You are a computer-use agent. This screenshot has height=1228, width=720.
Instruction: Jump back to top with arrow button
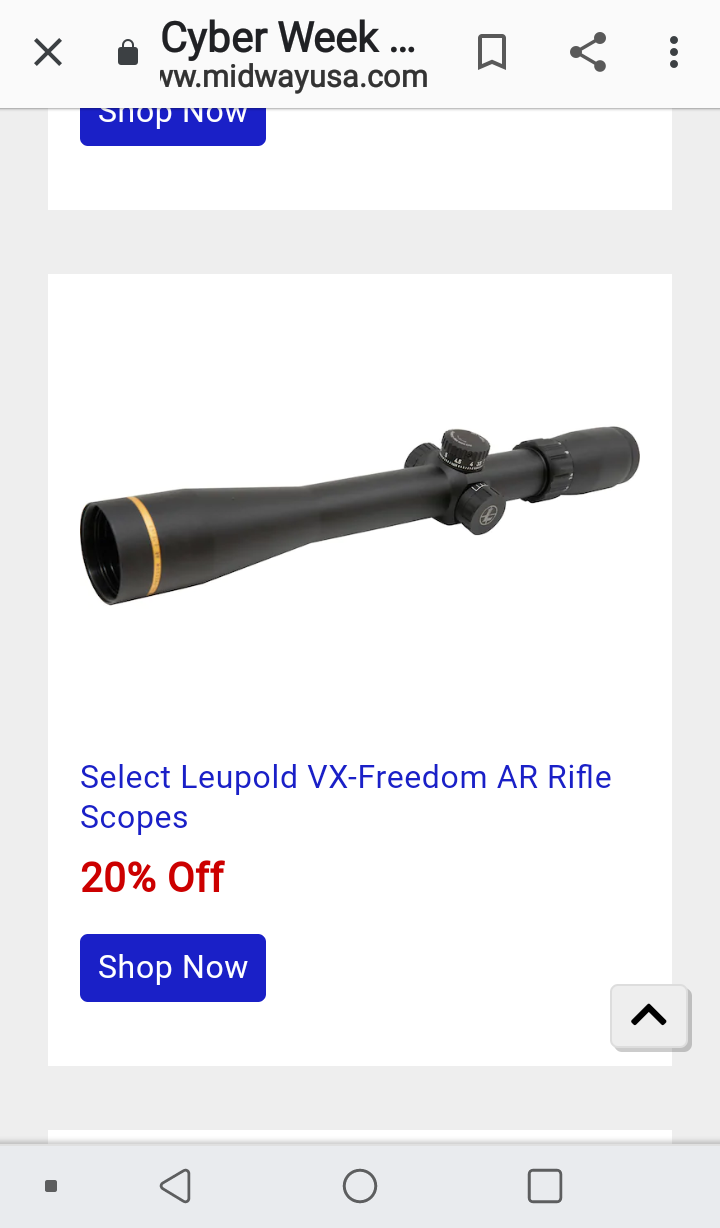click(649, 1016)
